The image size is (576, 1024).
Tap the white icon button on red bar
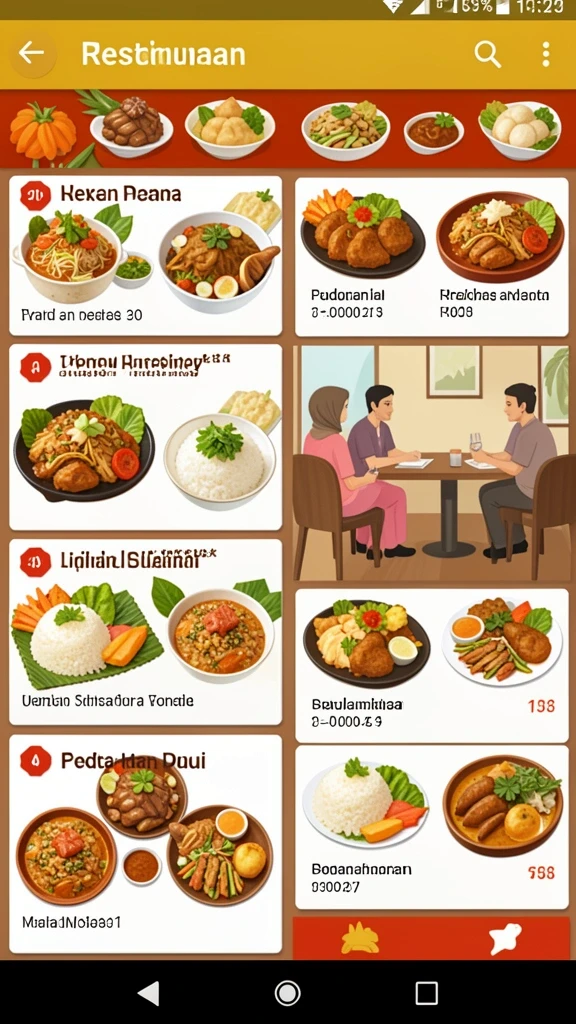505,939
